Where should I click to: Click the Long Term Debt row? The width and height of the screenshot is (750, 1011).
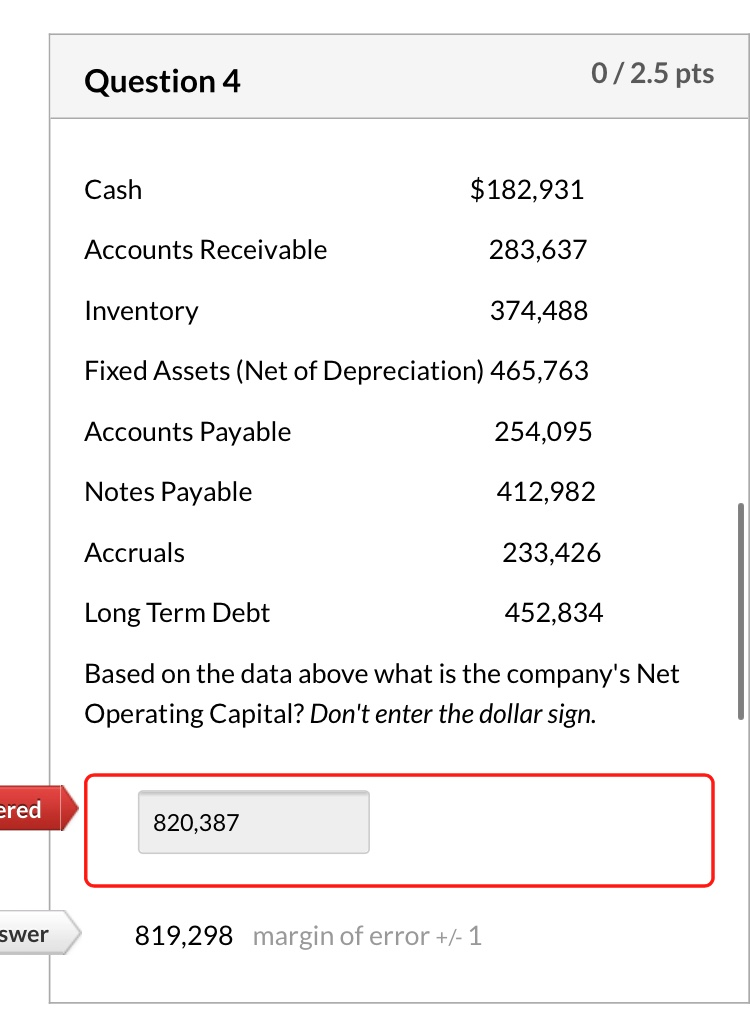pos(177,612)
